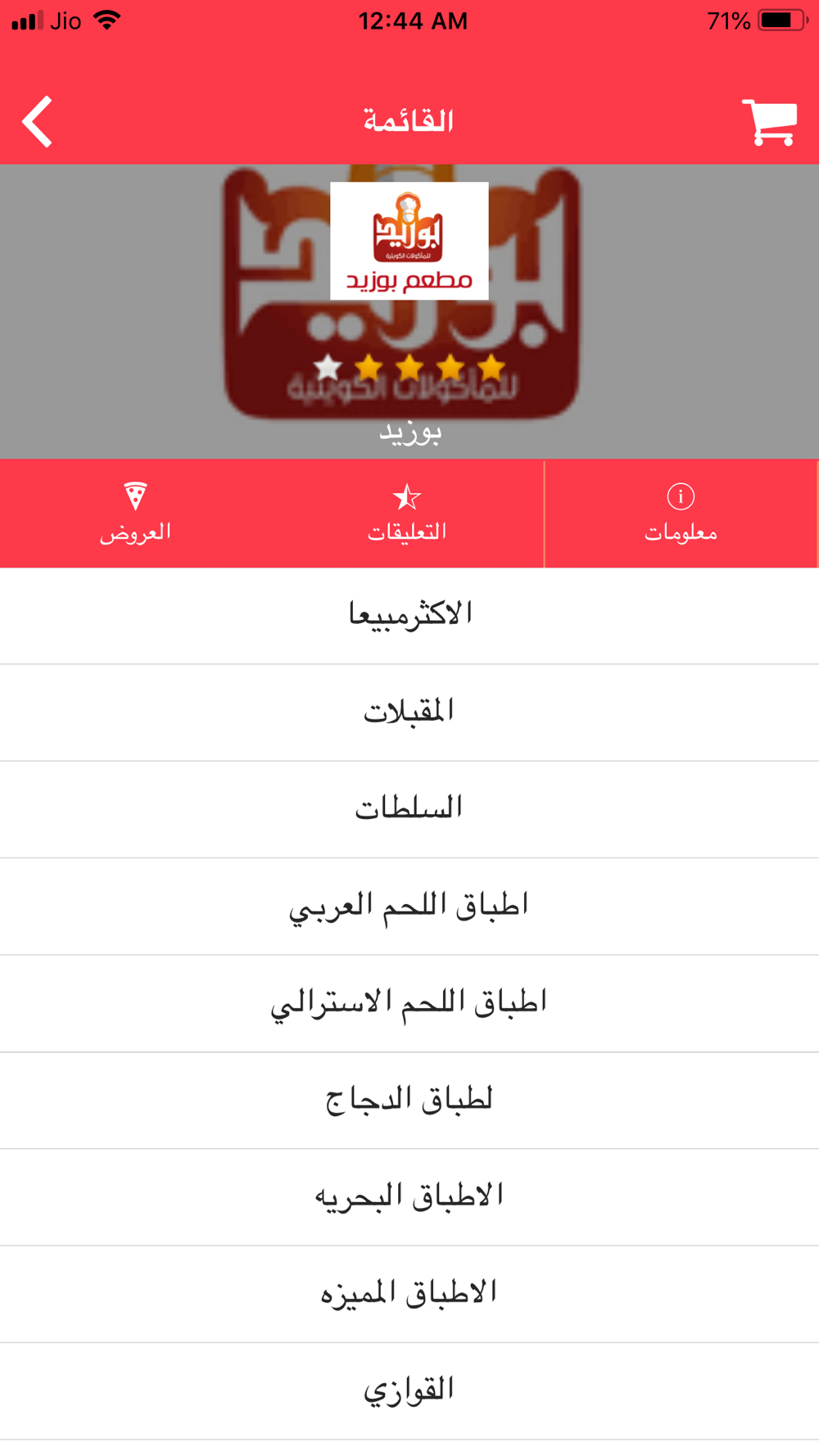Select the القوازي category
Viewport: 819px width, 1456px height.
pos(409,1390)
